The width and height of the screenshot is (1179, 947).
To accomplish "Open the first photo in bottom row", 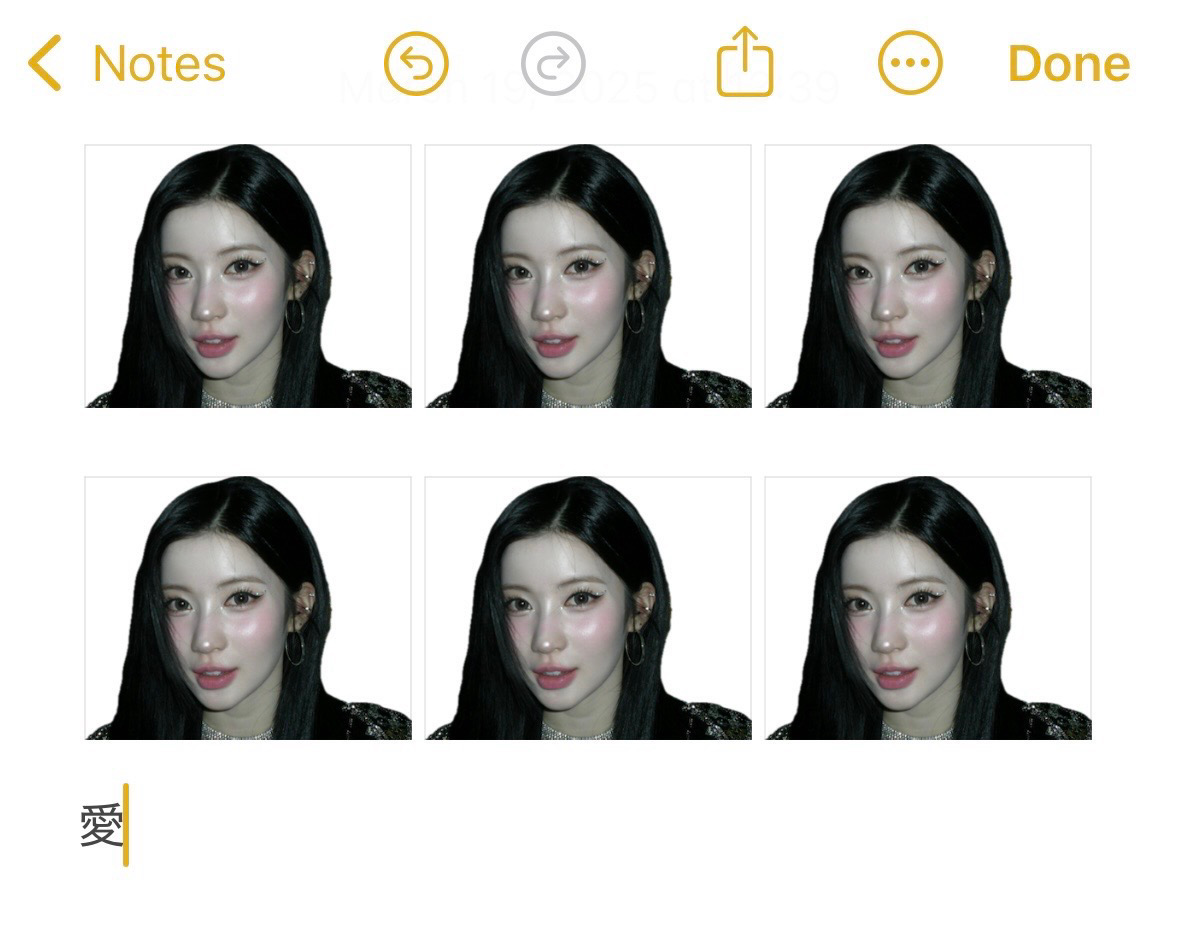I will pyautogui.click(x=248, y=608).
